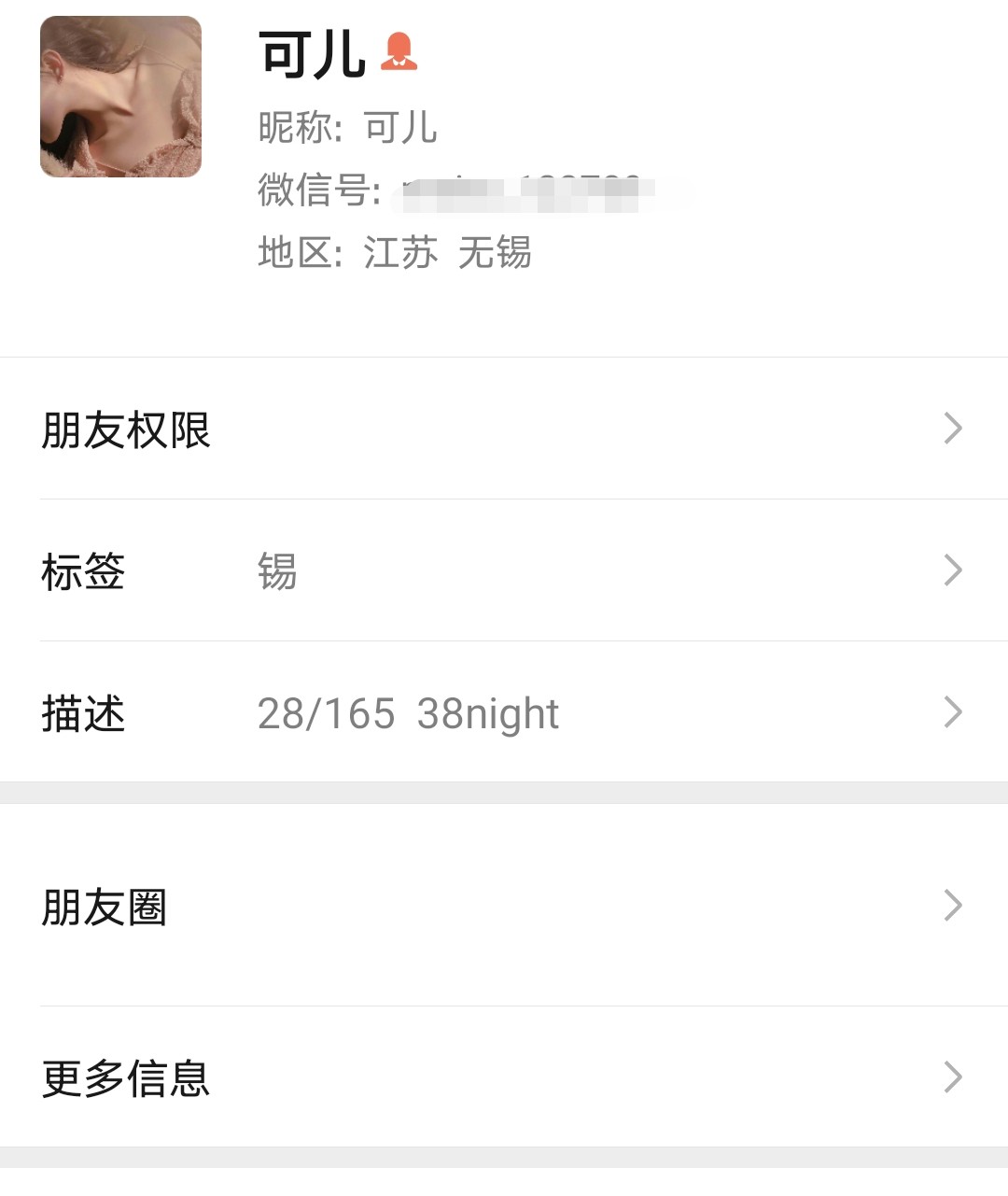
Task: Expand the chevron next to 朋友圈
Action: point(953,905)
